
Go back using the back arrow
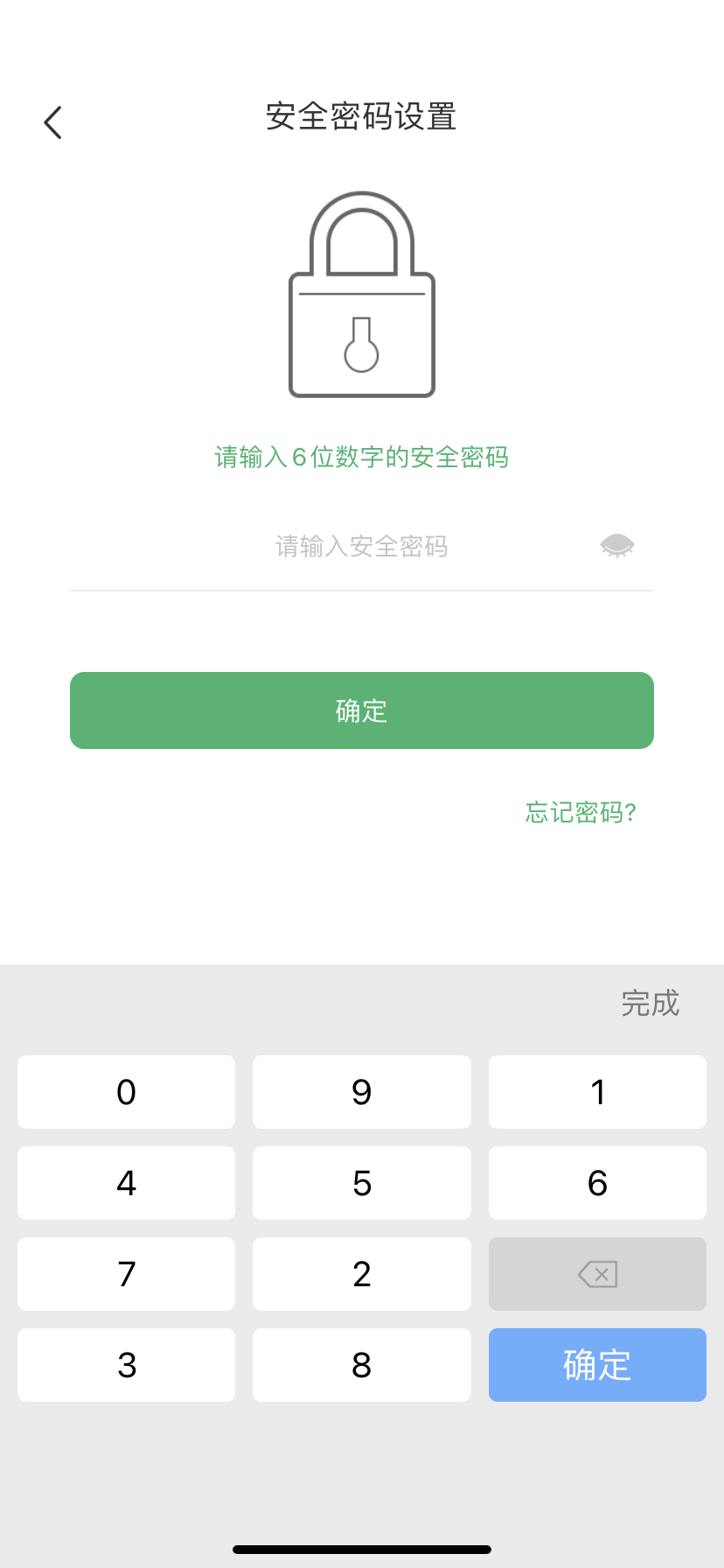point(52,122)
